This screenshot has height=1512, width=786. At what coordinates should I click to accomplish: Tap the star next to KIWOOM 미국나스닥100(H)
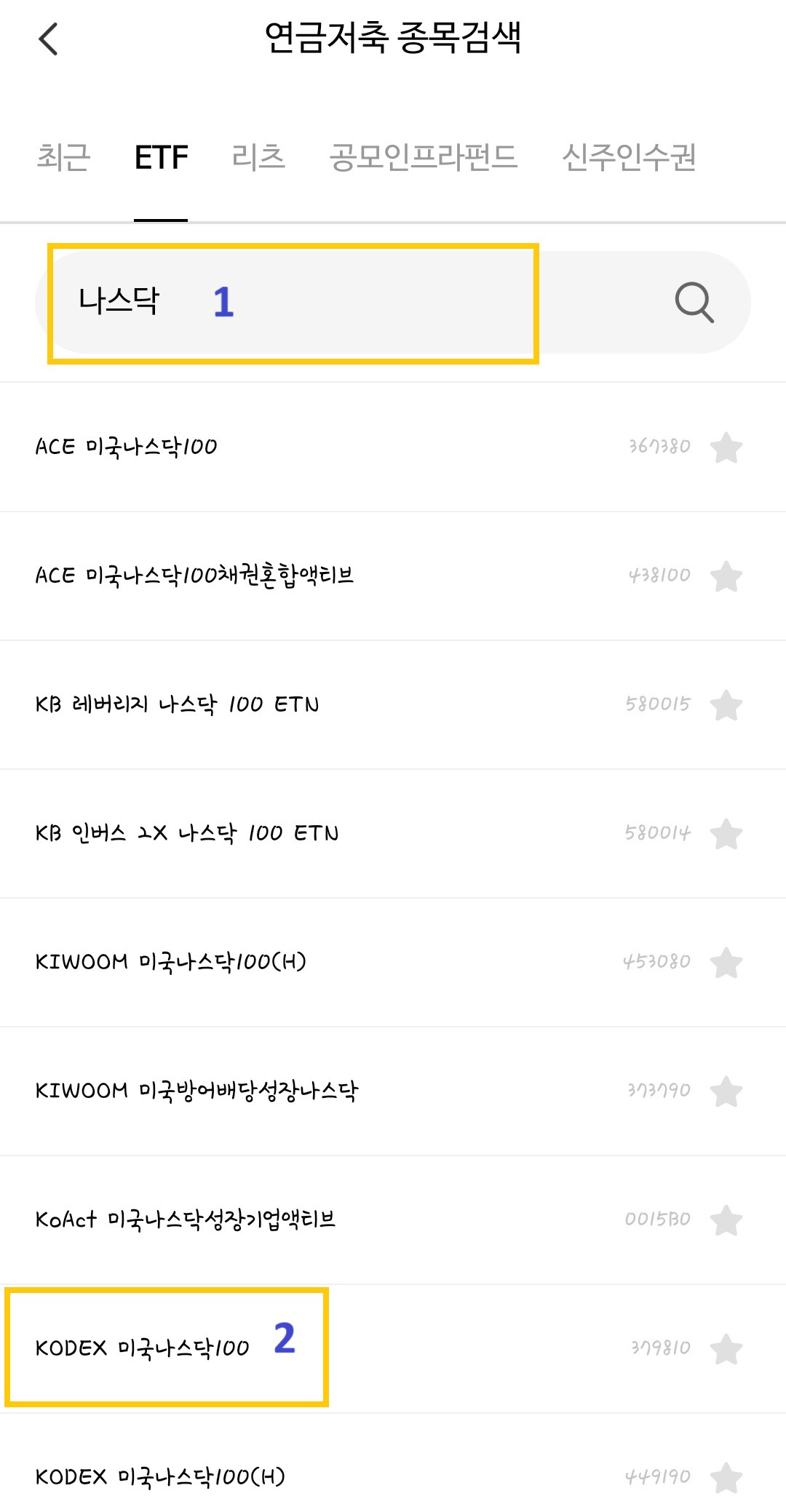727,961
